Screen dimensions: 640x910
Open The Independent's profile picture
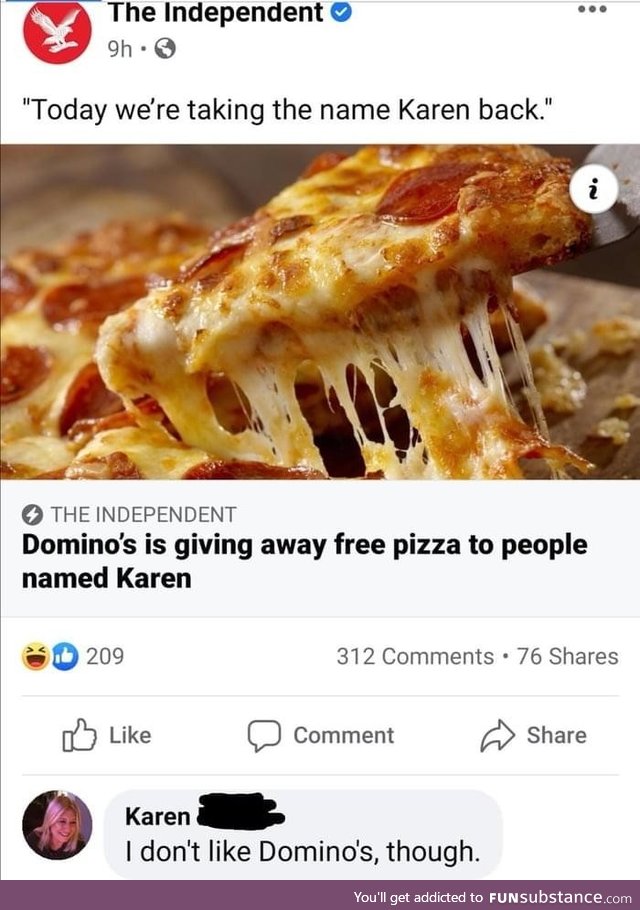[x=57, y=32]
